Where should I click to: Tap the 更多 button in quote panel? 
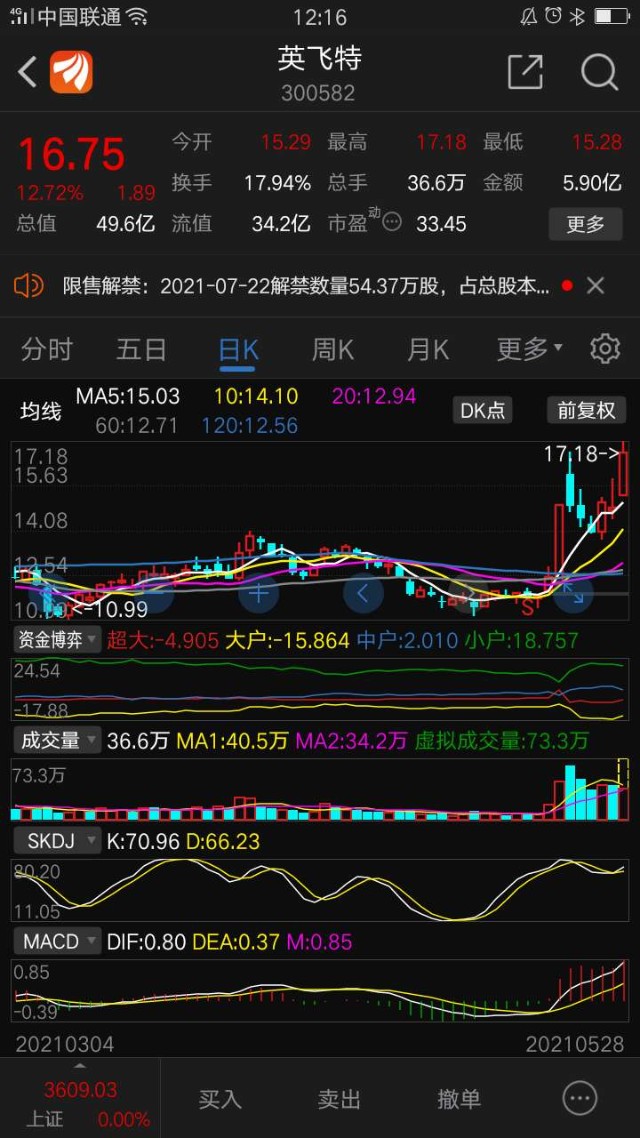tap(585, 224)
